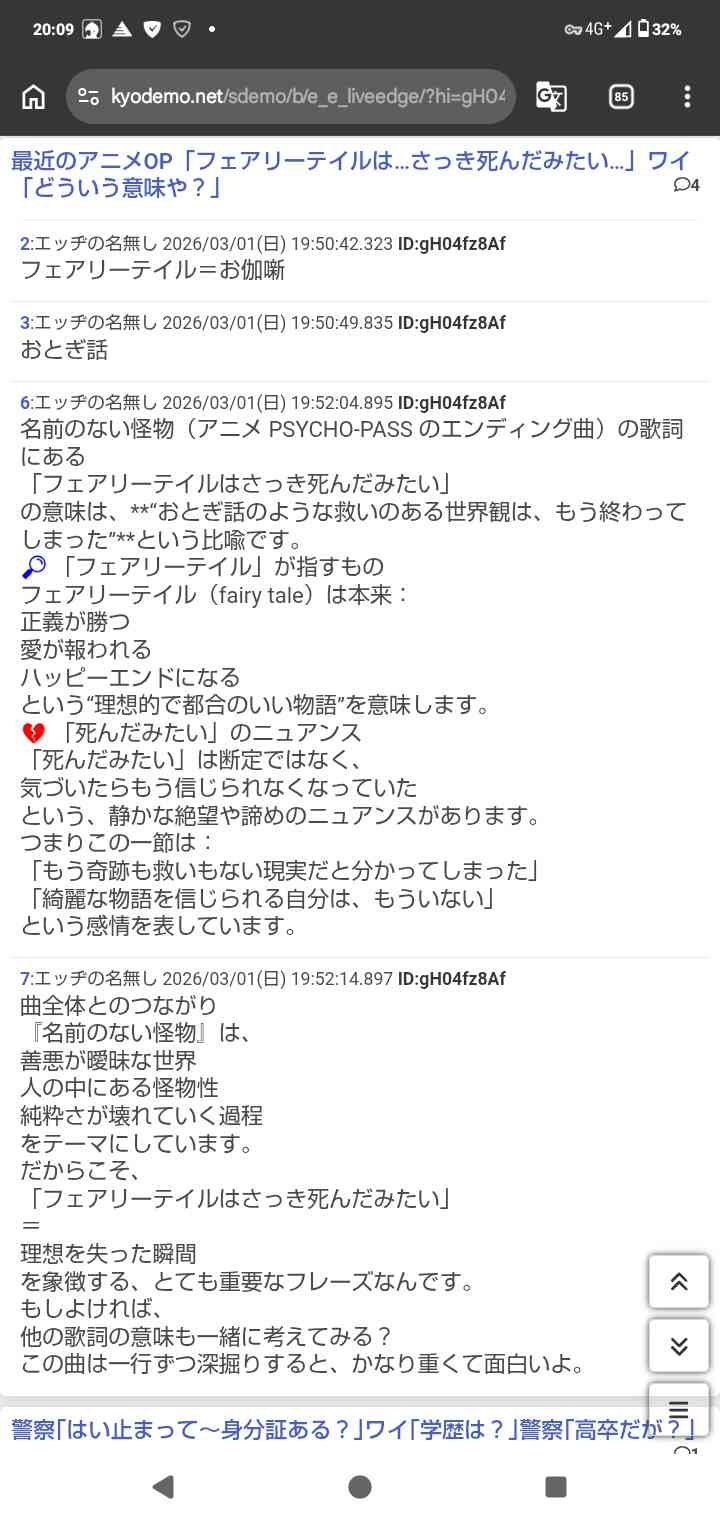Open the floating hamburger menu button
Image resolution: width=720 pixels, height=1520 pixels.
tap(678, 1408)
